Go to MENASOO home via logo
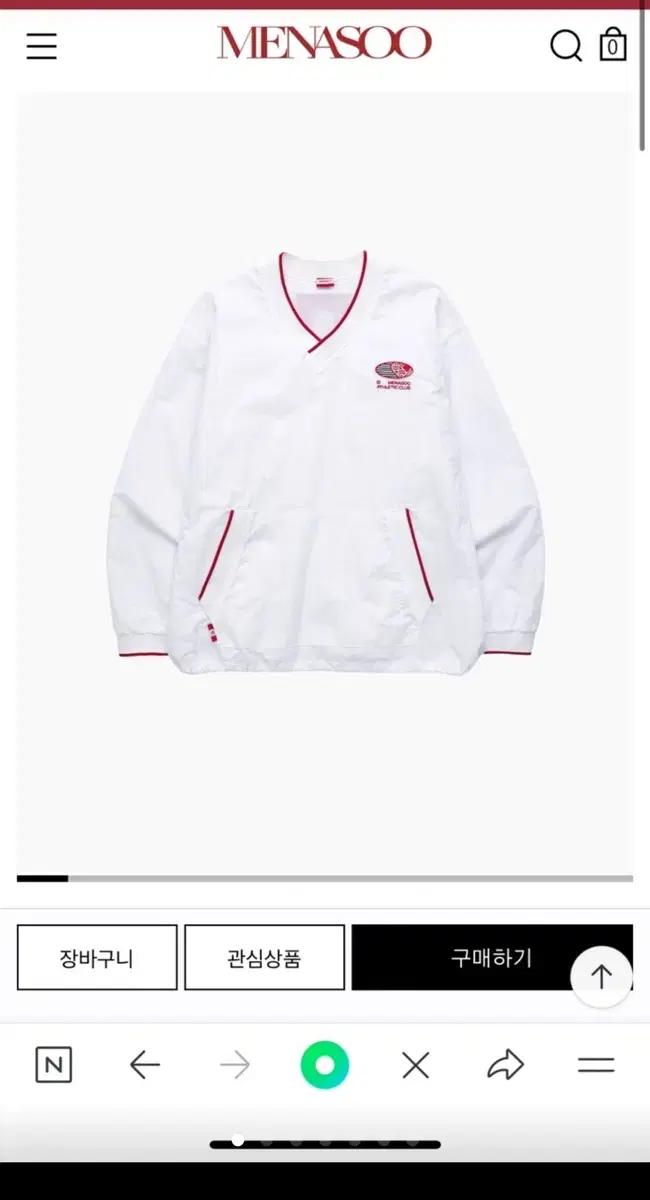Viewport: 650px width, 1200px height. tap(324, 43)
